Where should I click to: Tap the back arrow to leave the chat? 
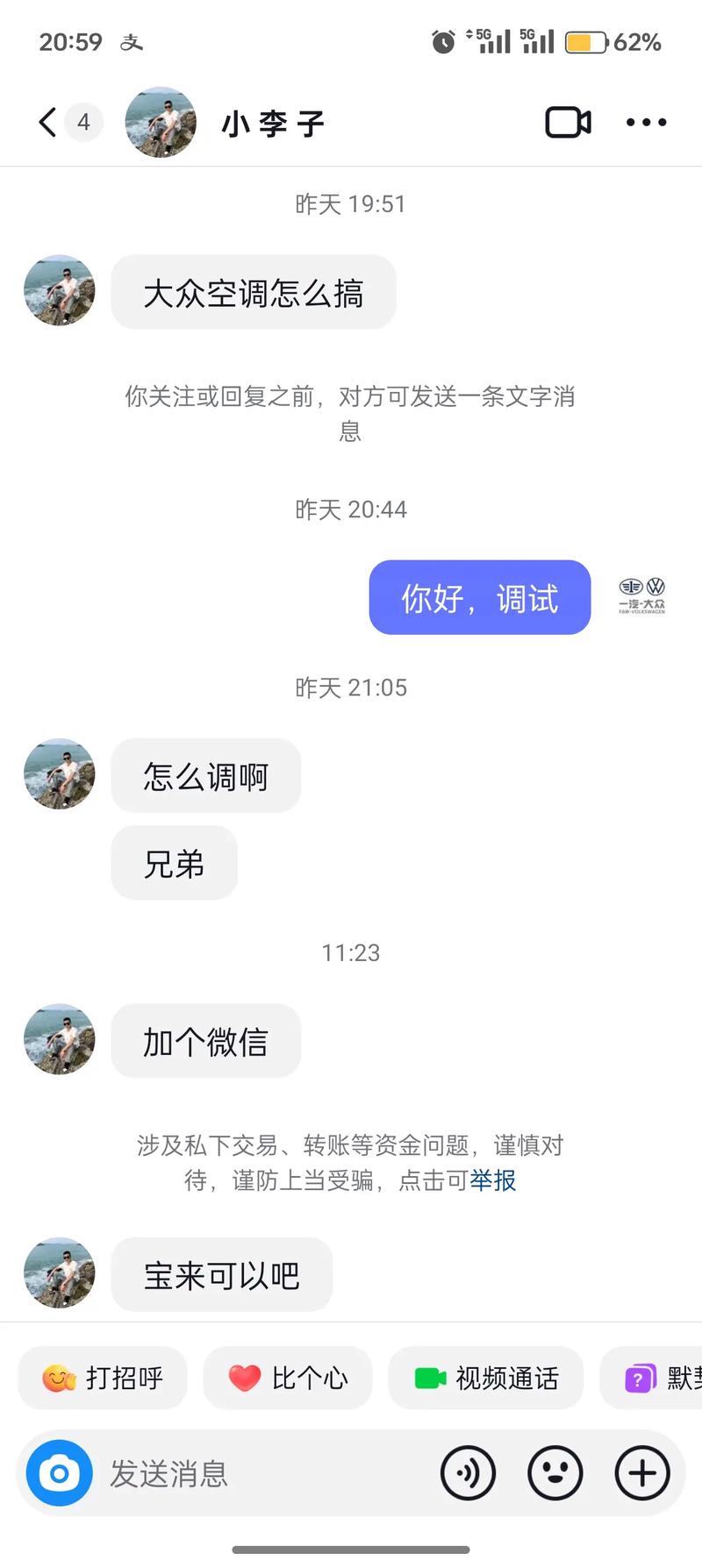coord(46,122)
